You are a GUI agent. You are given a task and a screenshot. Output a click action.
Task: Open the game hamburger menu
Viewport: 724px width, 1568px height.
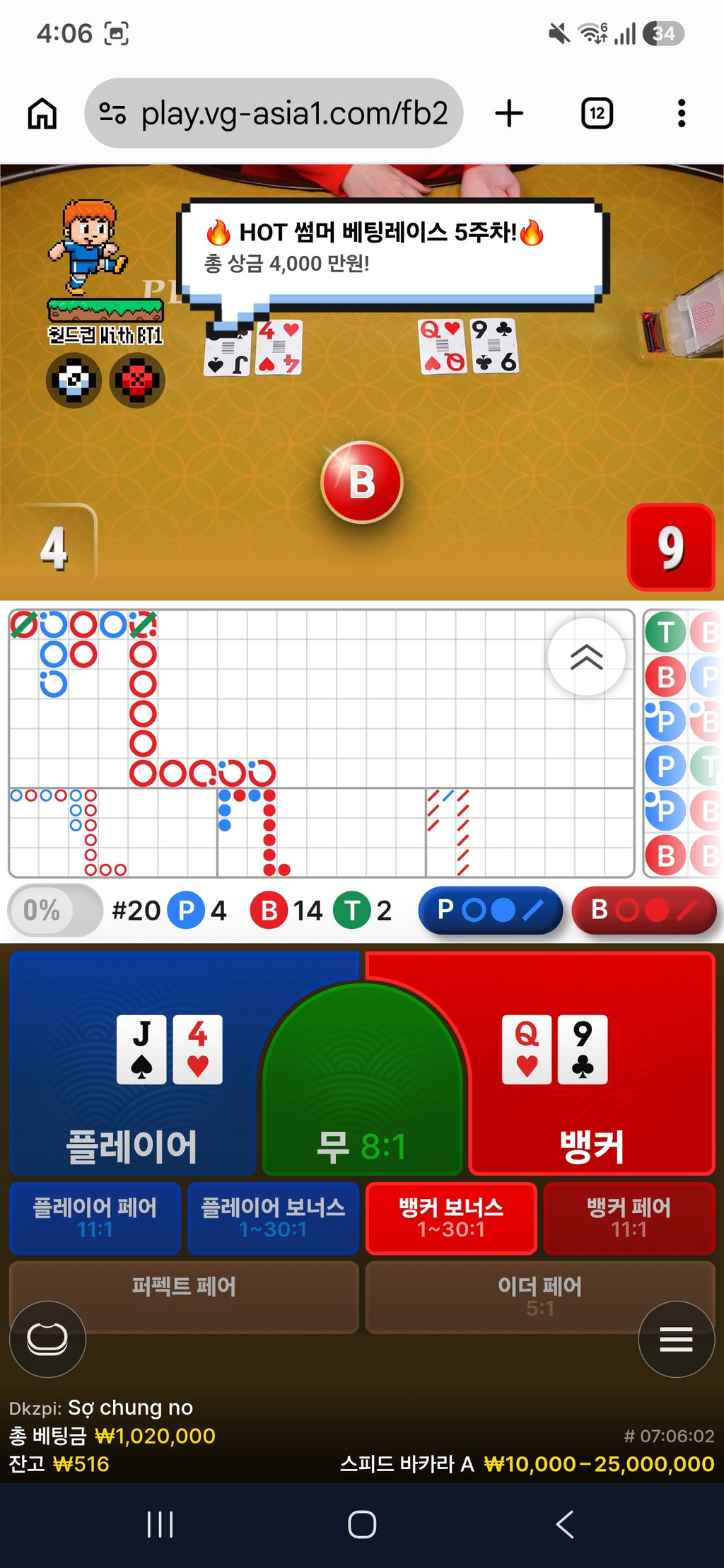676,1339
